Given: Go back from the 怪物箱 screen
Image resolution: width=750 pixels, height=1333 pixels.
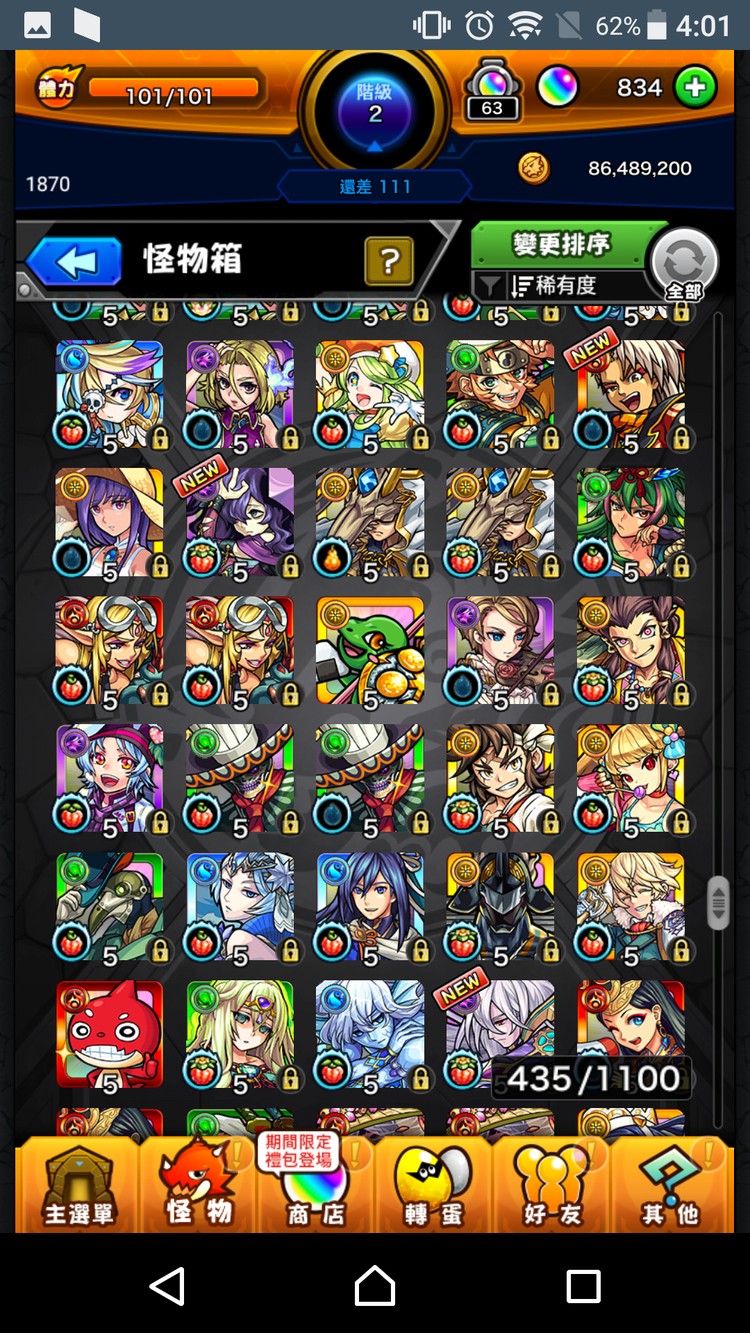Looking at the screenshot, I should pos(75,262).
